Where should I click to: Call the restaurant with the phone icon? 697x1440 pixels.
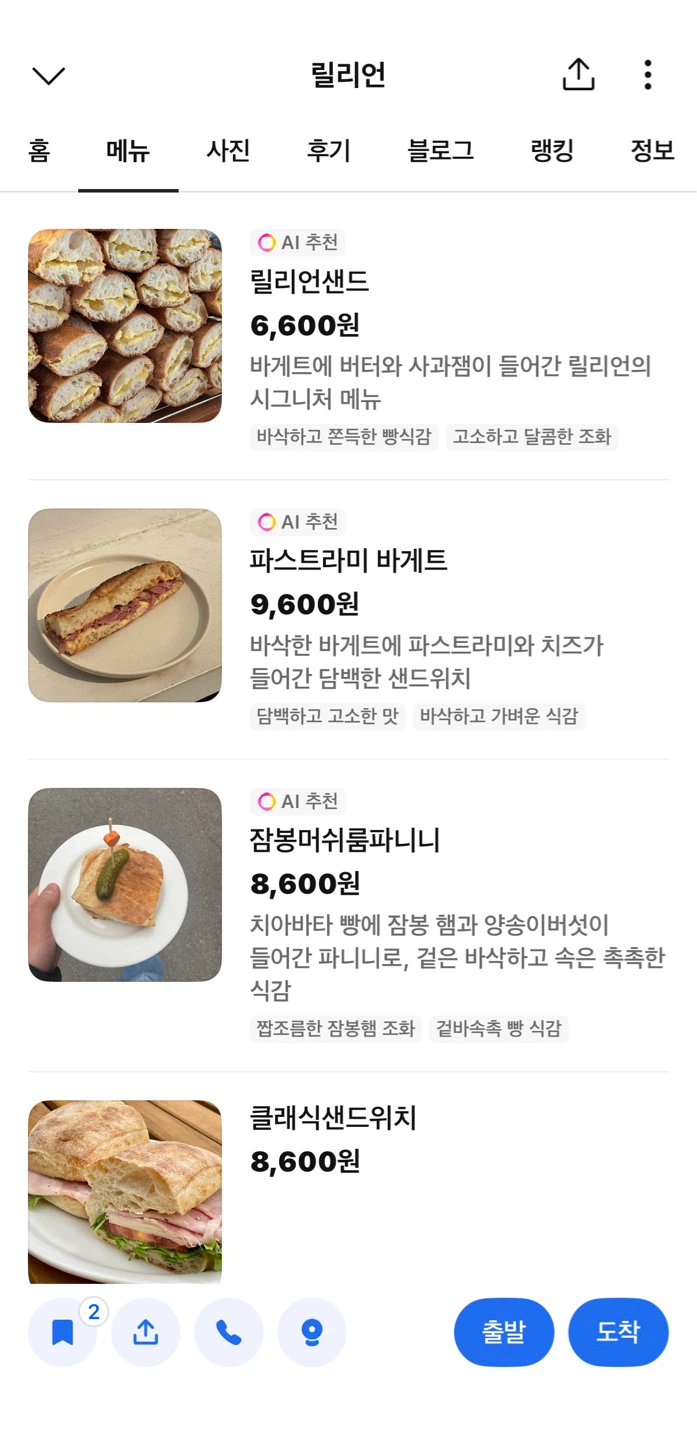tap(229, 1332)
